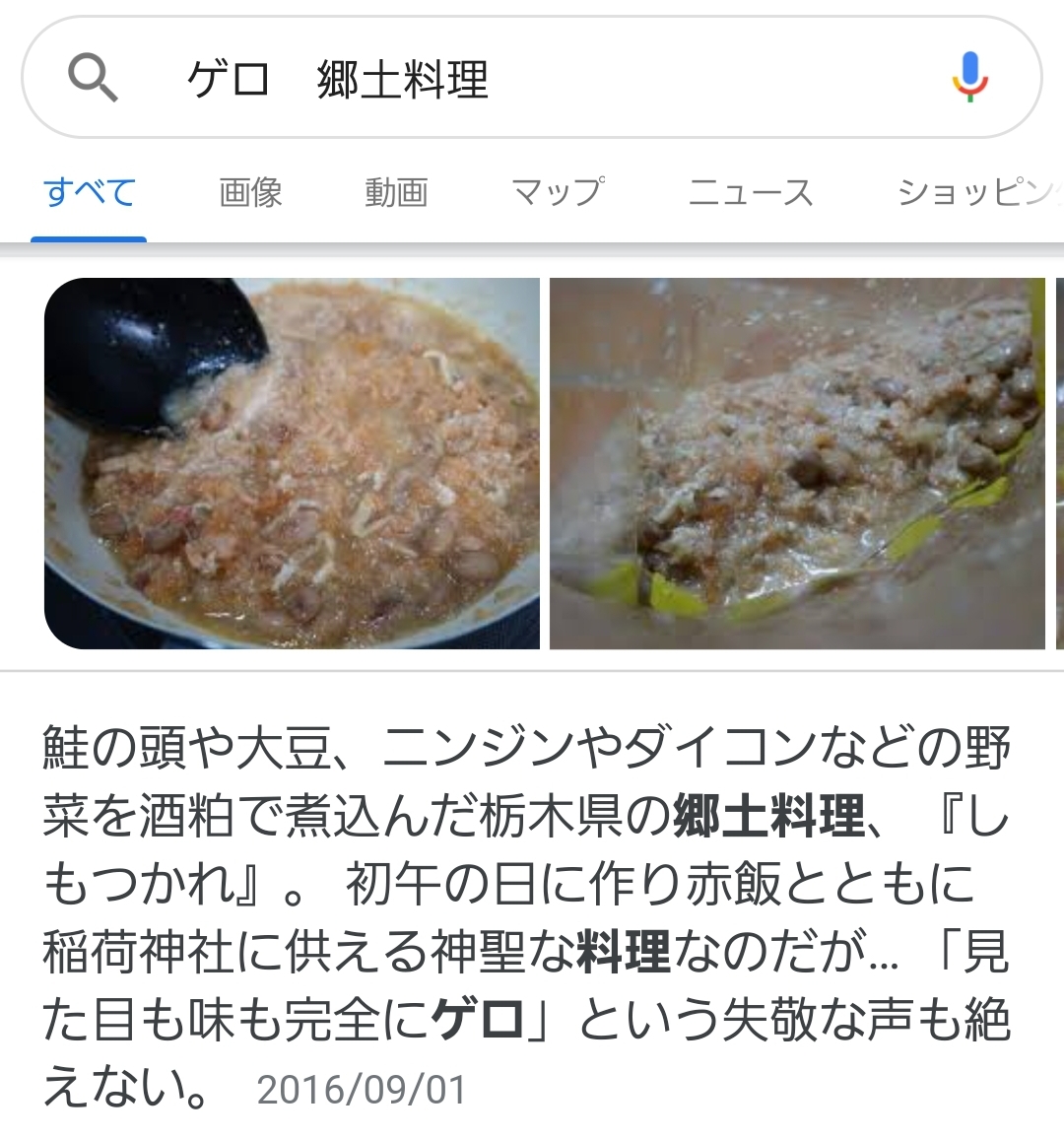The height and width of the screenshot is (1138, 1064).
Task: Open the dish image with the black ladle
Action: [x=292, y=463]
